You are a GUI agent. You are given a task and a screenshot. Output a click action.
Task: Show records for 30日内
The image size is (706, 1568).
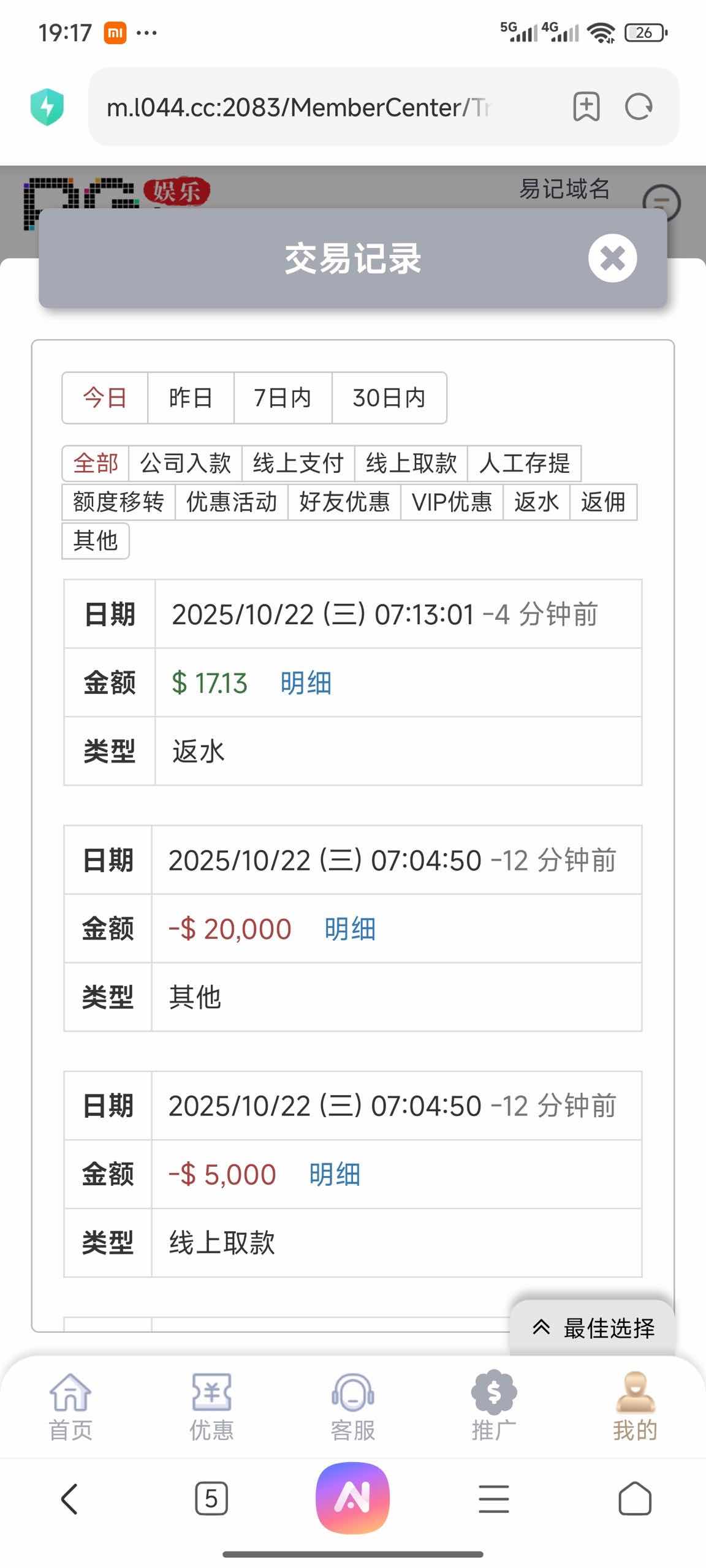pos(389,398)
